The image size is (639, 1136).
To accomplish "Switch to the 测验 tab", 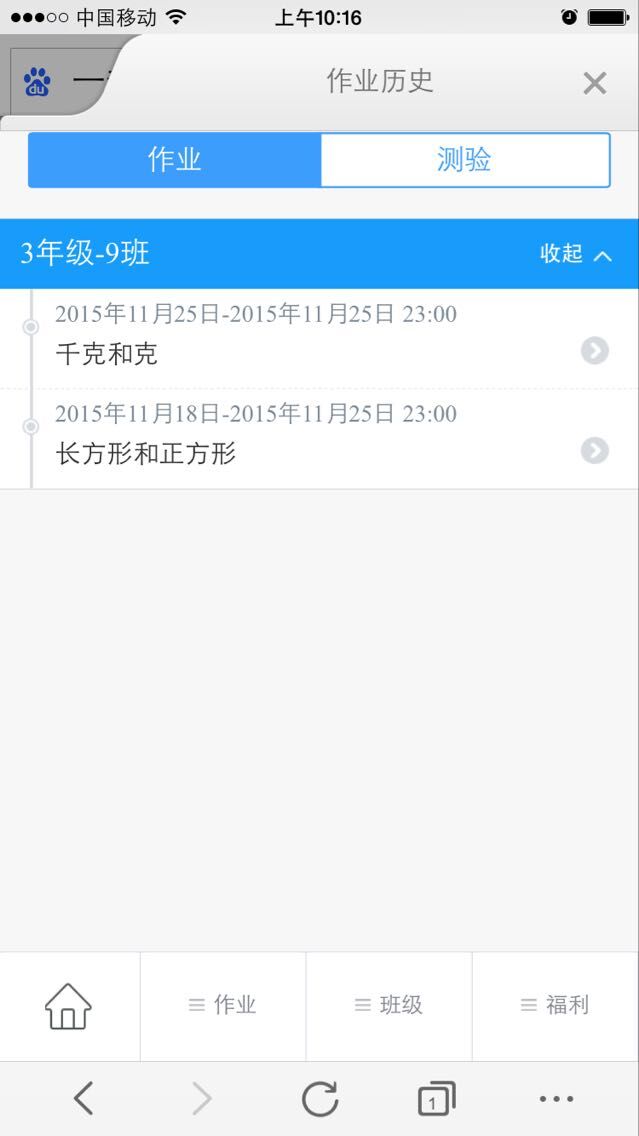I will [464, 160].
